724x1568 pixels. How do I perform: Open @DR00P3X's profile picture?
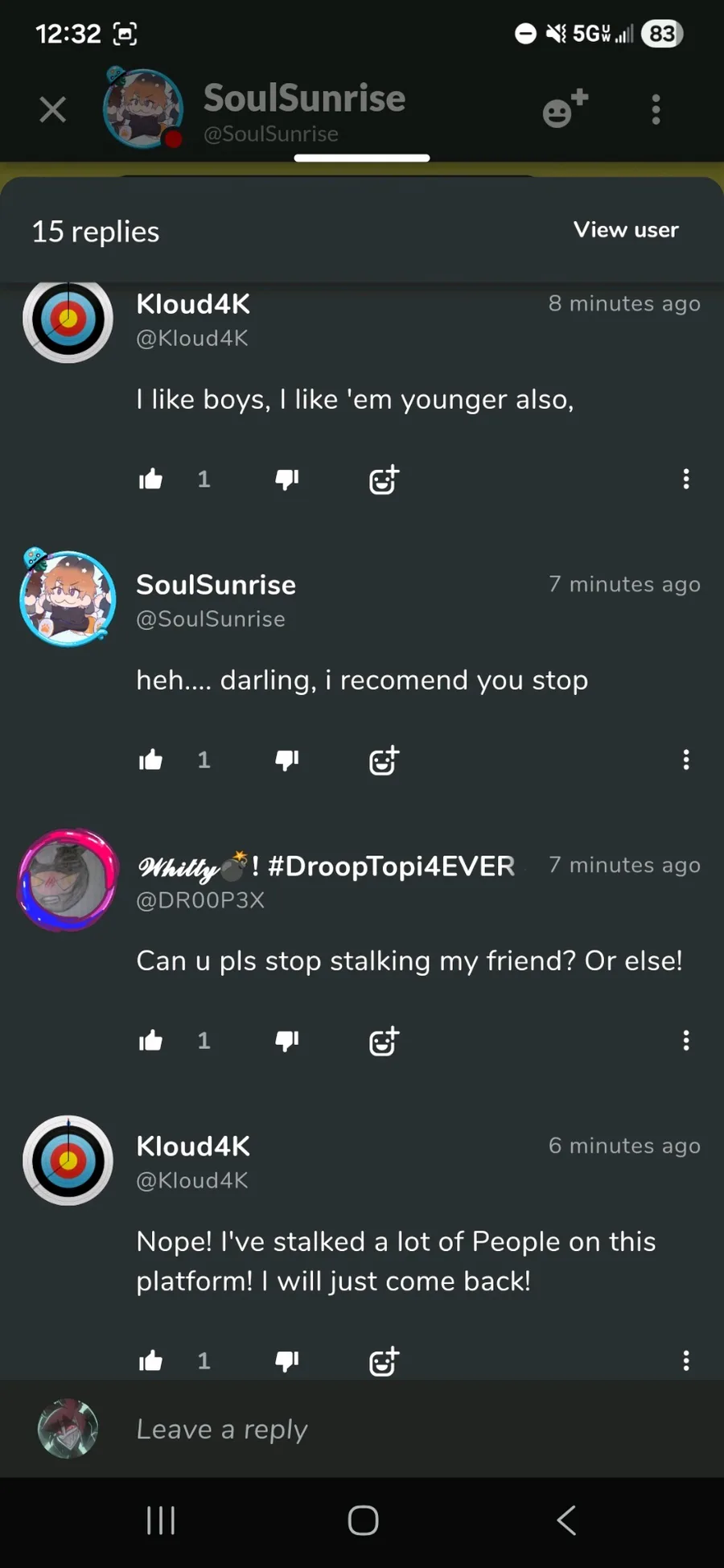[x=68, y=879]
